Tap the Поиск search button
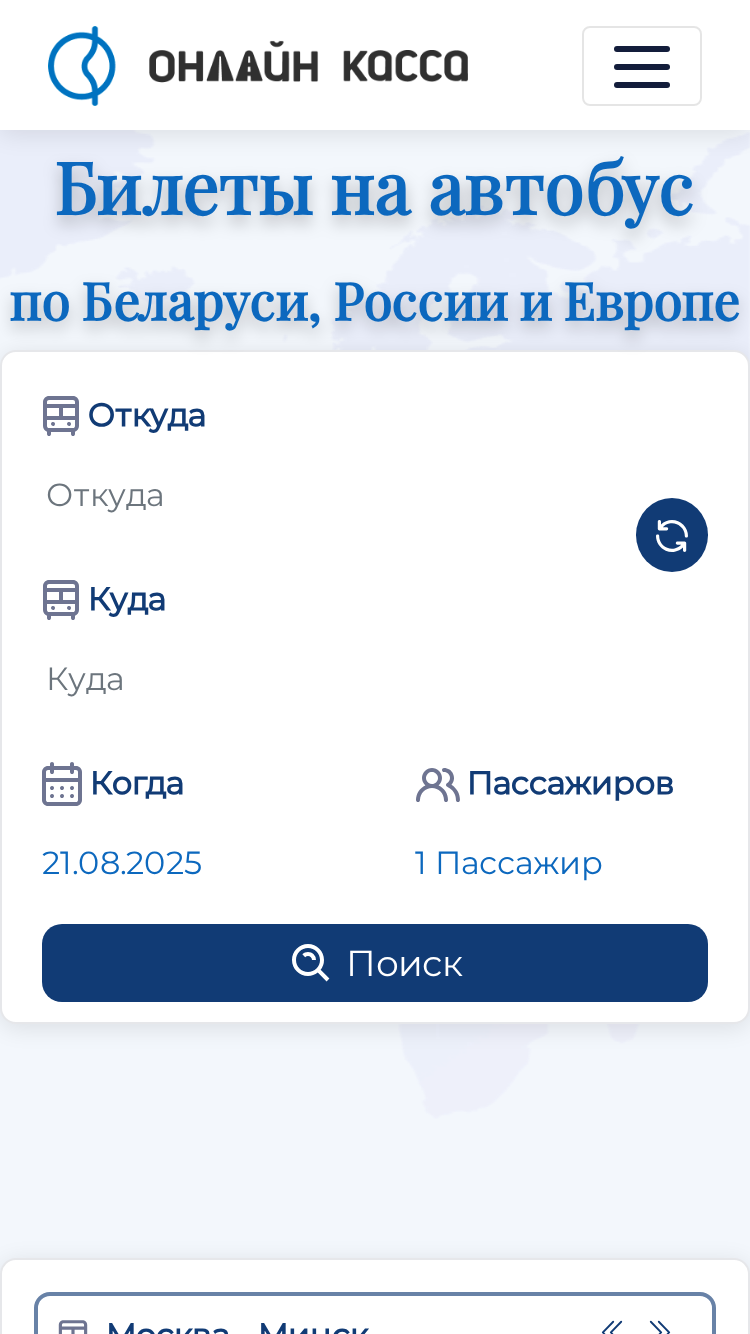The image size is (750, 1334). tap(375, 963)
